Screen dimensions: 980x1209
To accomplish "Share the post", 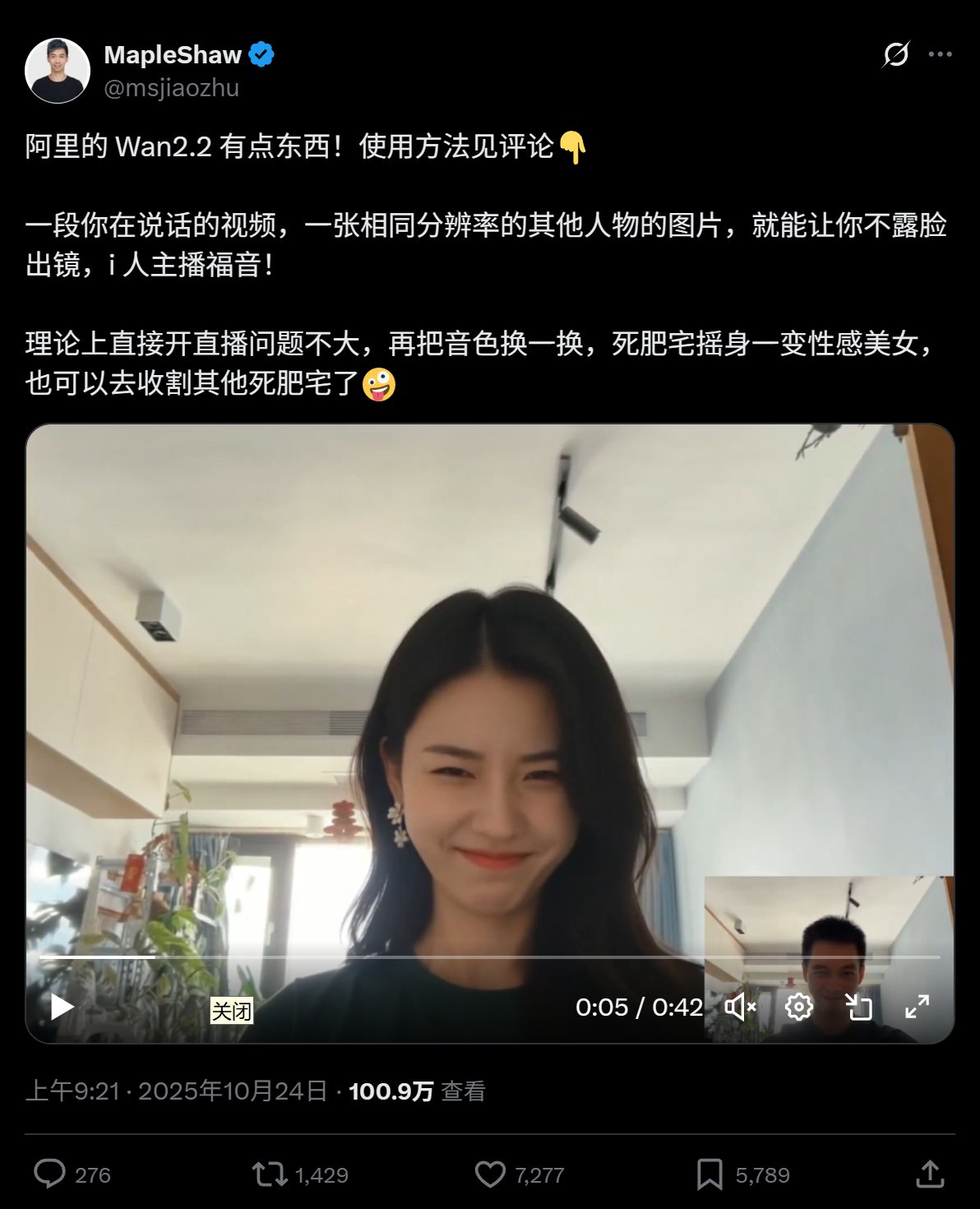I will [930, 1174].
